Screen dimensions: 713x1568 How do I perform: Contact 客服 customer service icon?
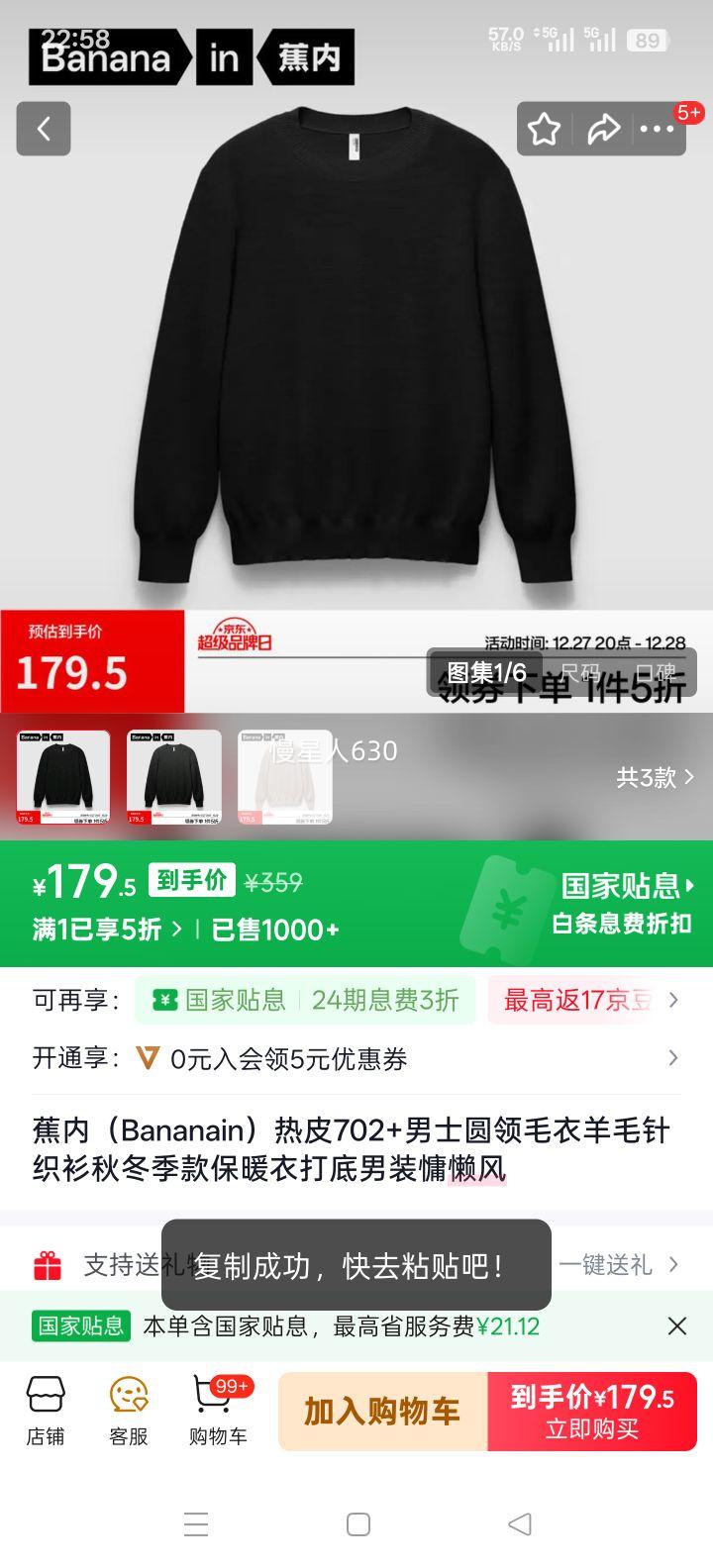pos(125,1410)
